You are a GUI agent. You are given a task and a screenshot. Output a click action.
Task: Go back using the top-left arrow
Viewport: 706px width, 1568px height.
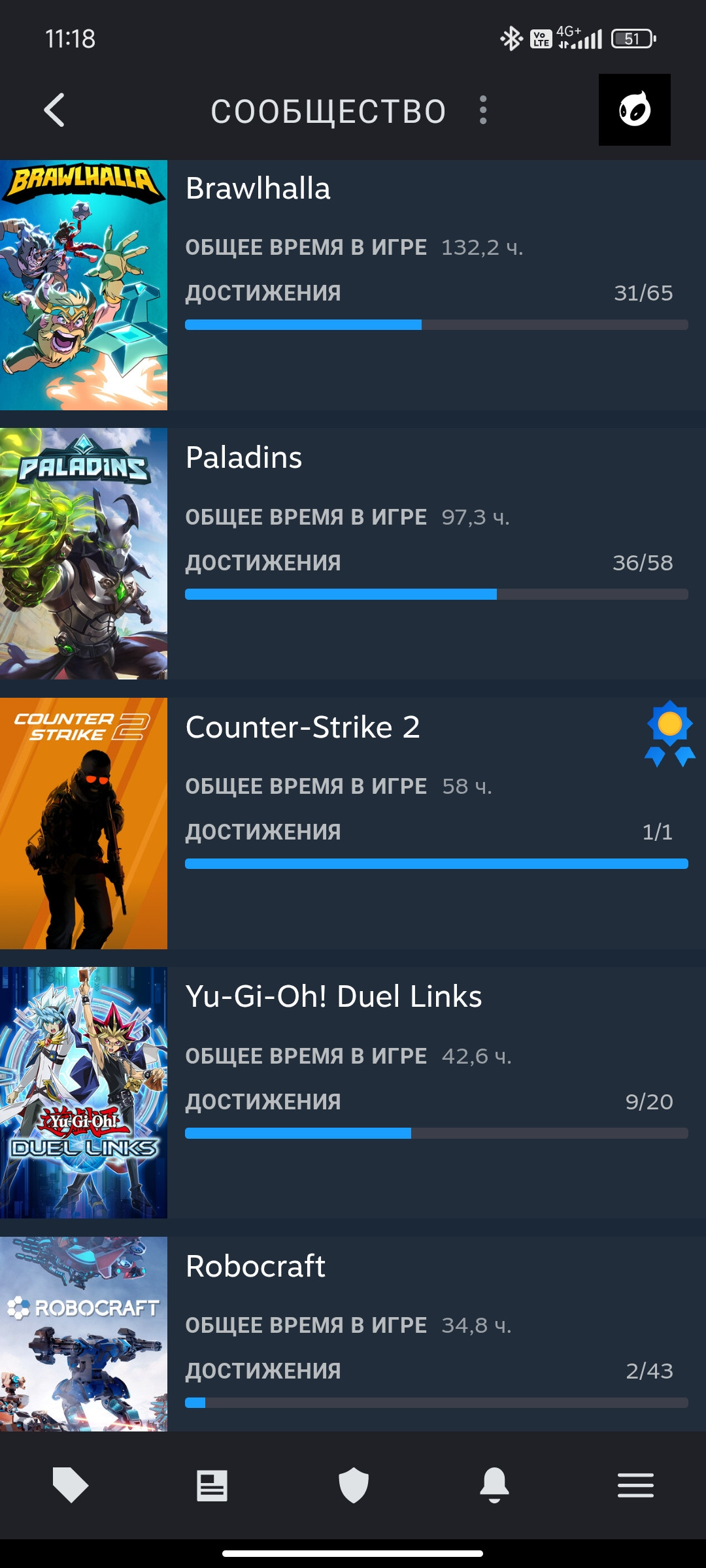(54, 110)
